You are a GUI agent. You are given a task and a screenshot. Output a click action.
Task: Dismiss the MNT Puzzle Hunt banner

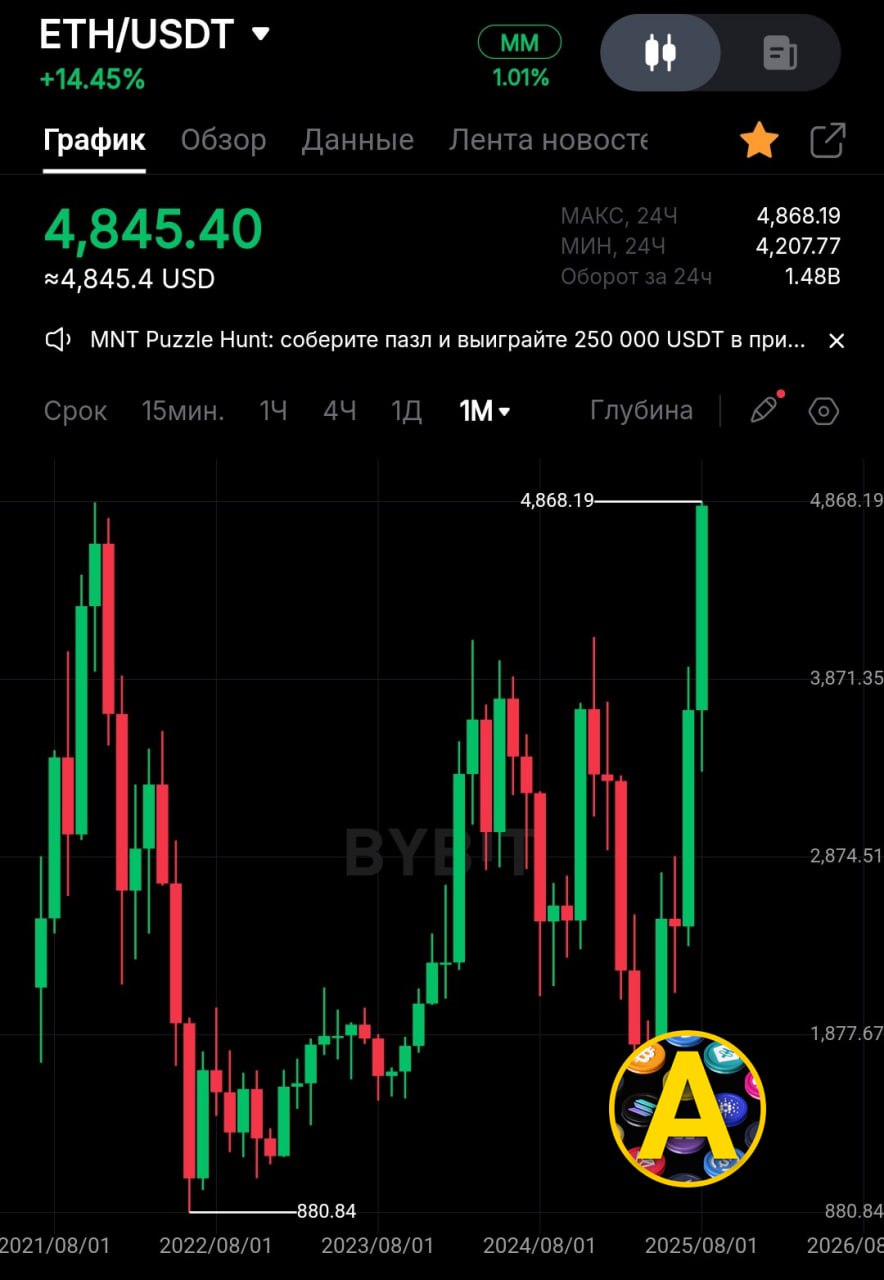[837, 341]
